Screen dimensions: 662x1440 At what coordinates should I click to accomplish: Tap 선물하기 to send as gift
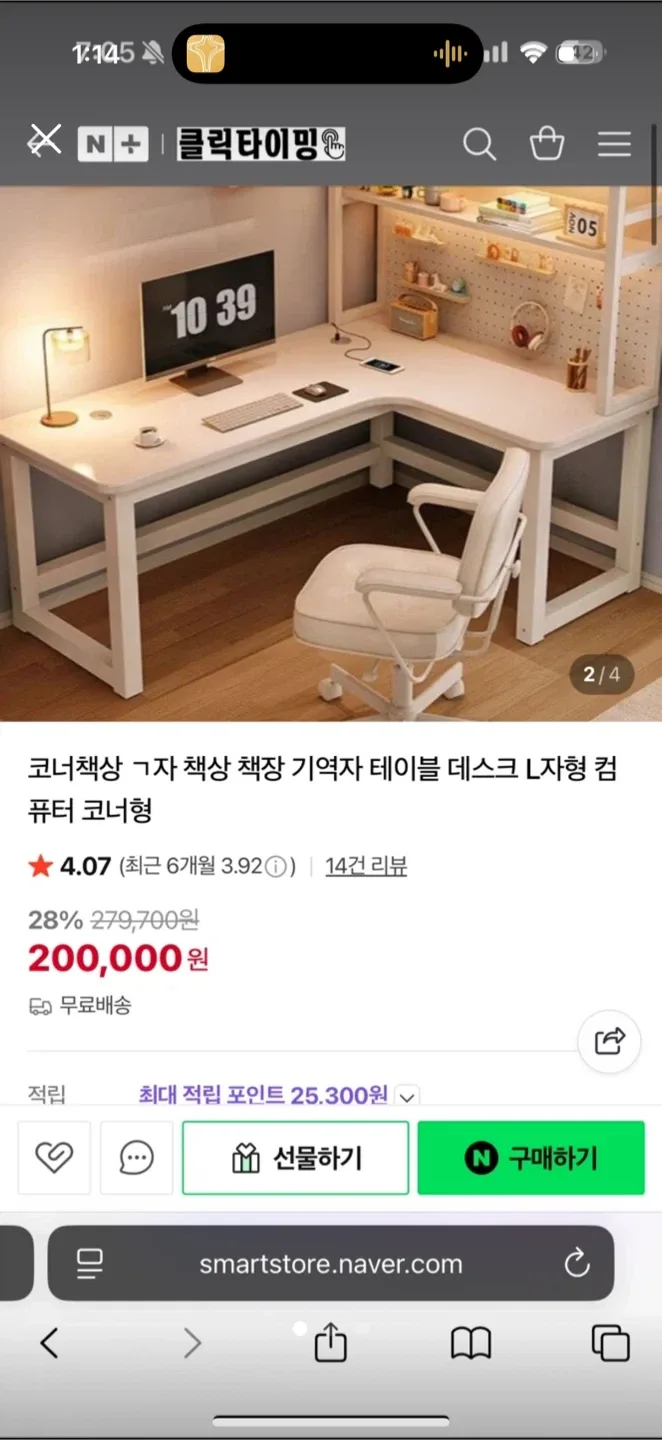pos(295,1158)
